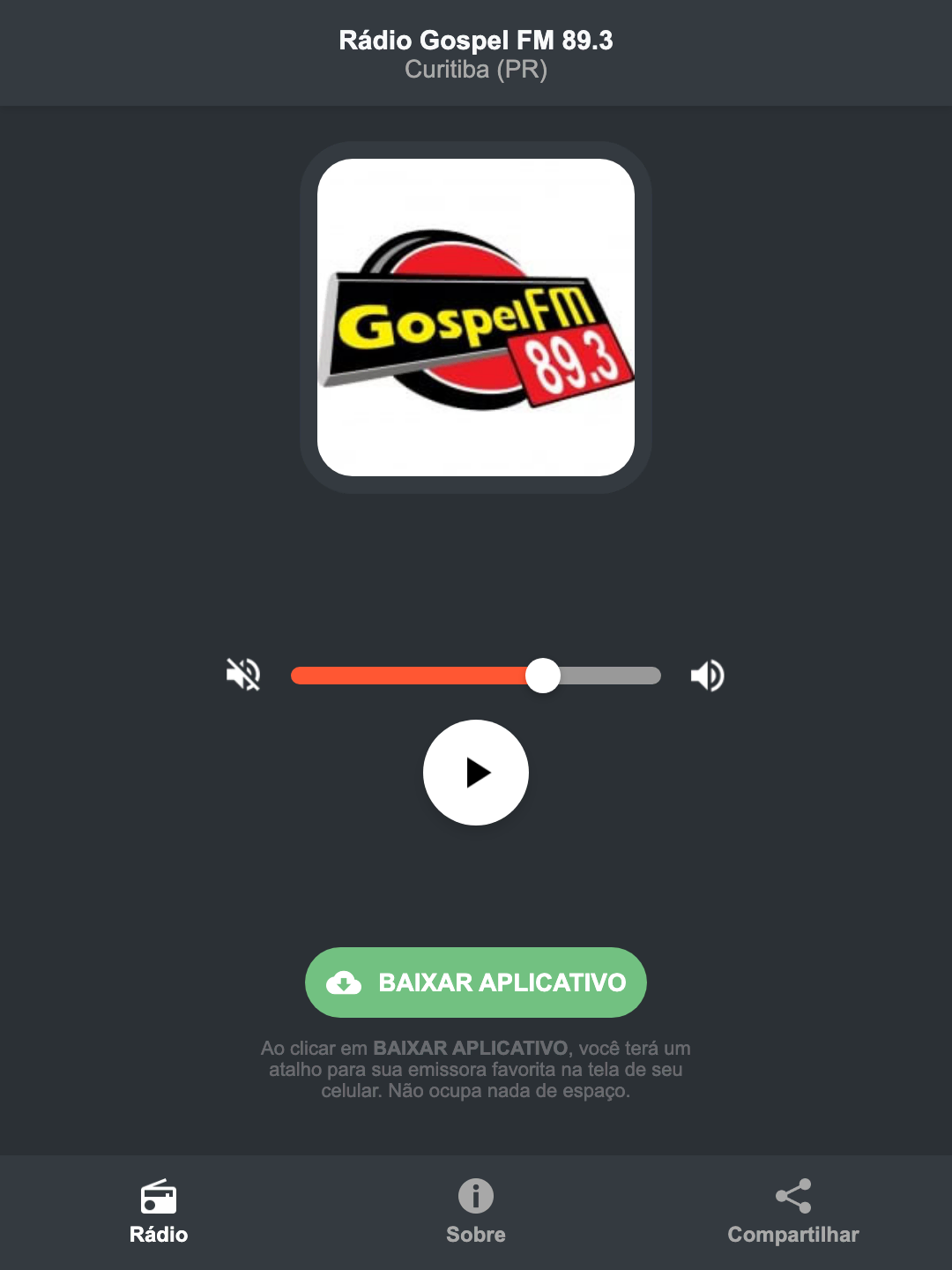The width and height of the screenshot is (952, 1270).
Task: Click BAIXAR APLICATIVO button
Action: (475, 982)
